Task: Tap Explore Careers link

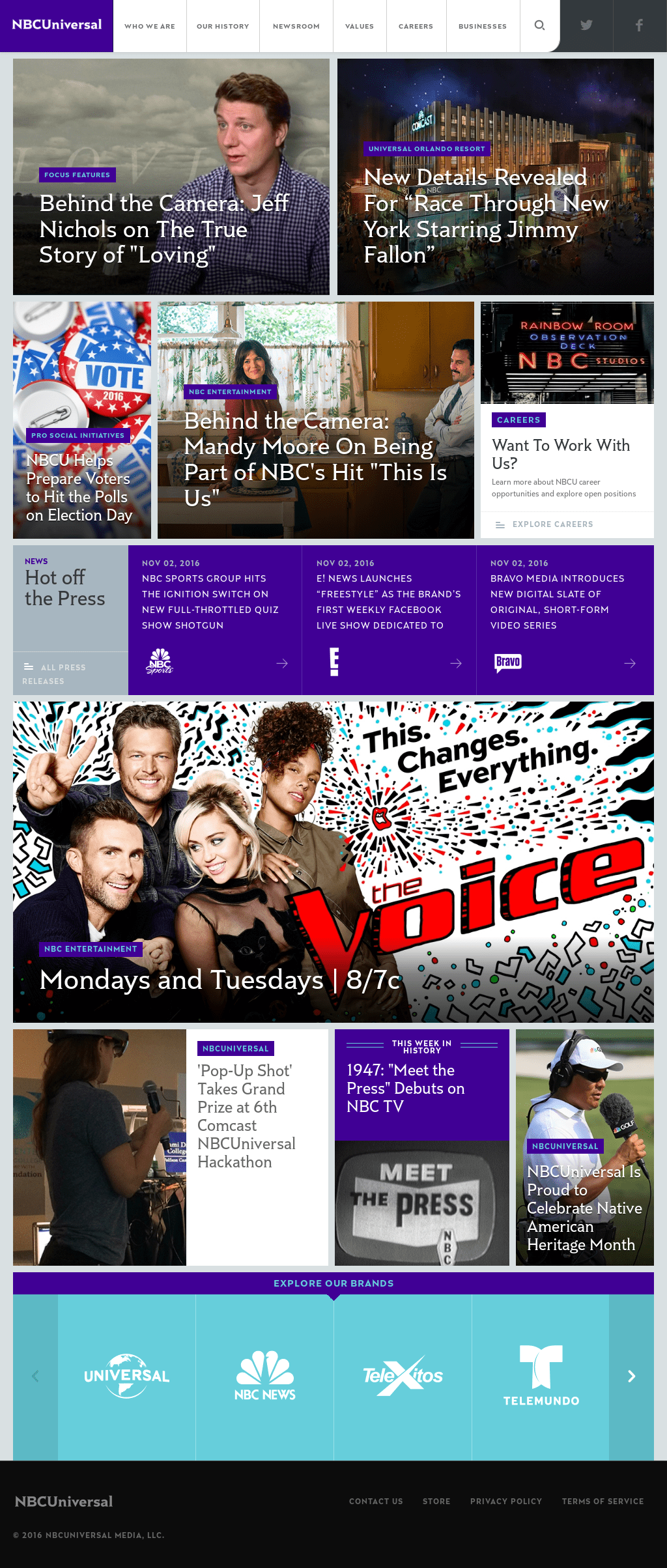Action: point(552,524)
